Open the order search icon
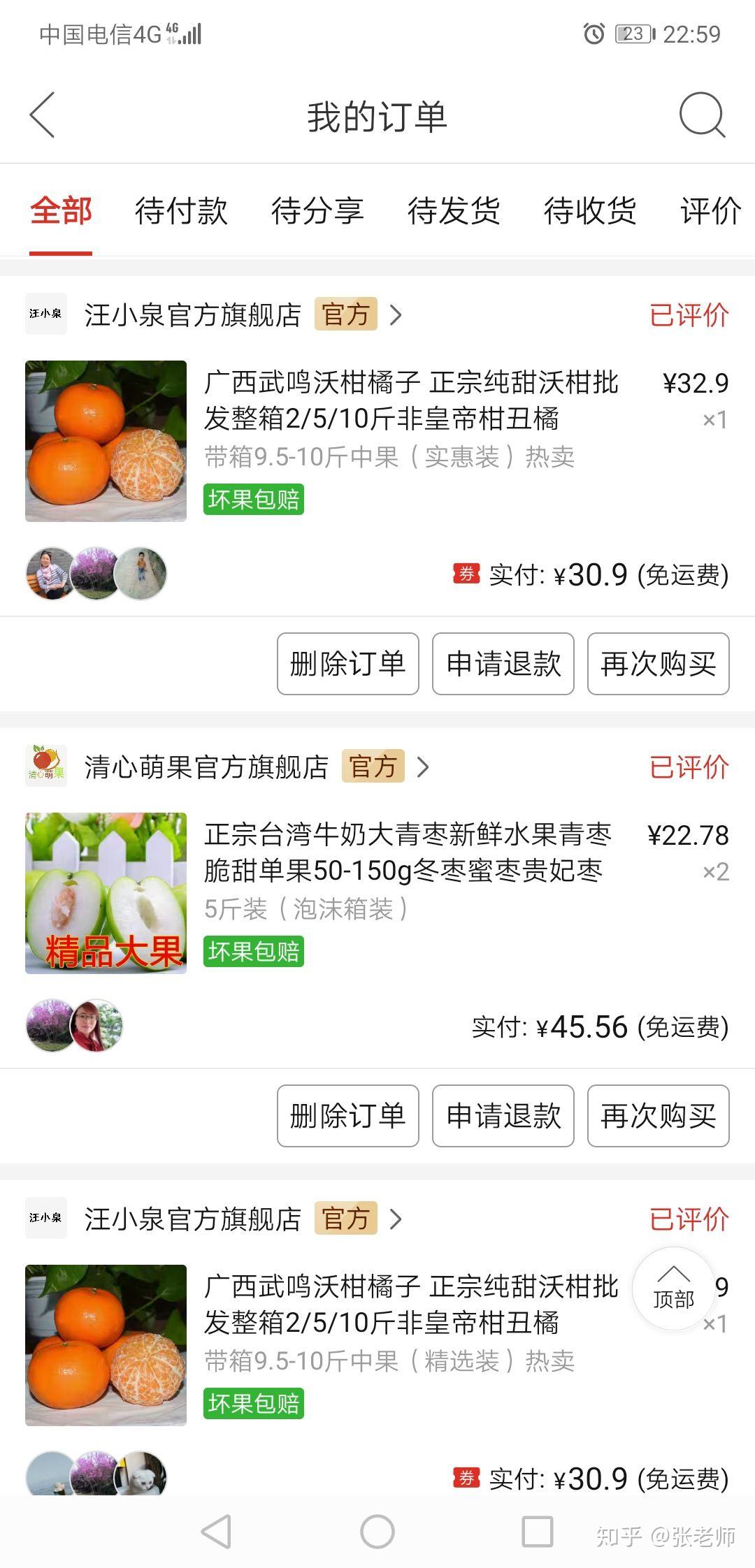 point(702,115)
